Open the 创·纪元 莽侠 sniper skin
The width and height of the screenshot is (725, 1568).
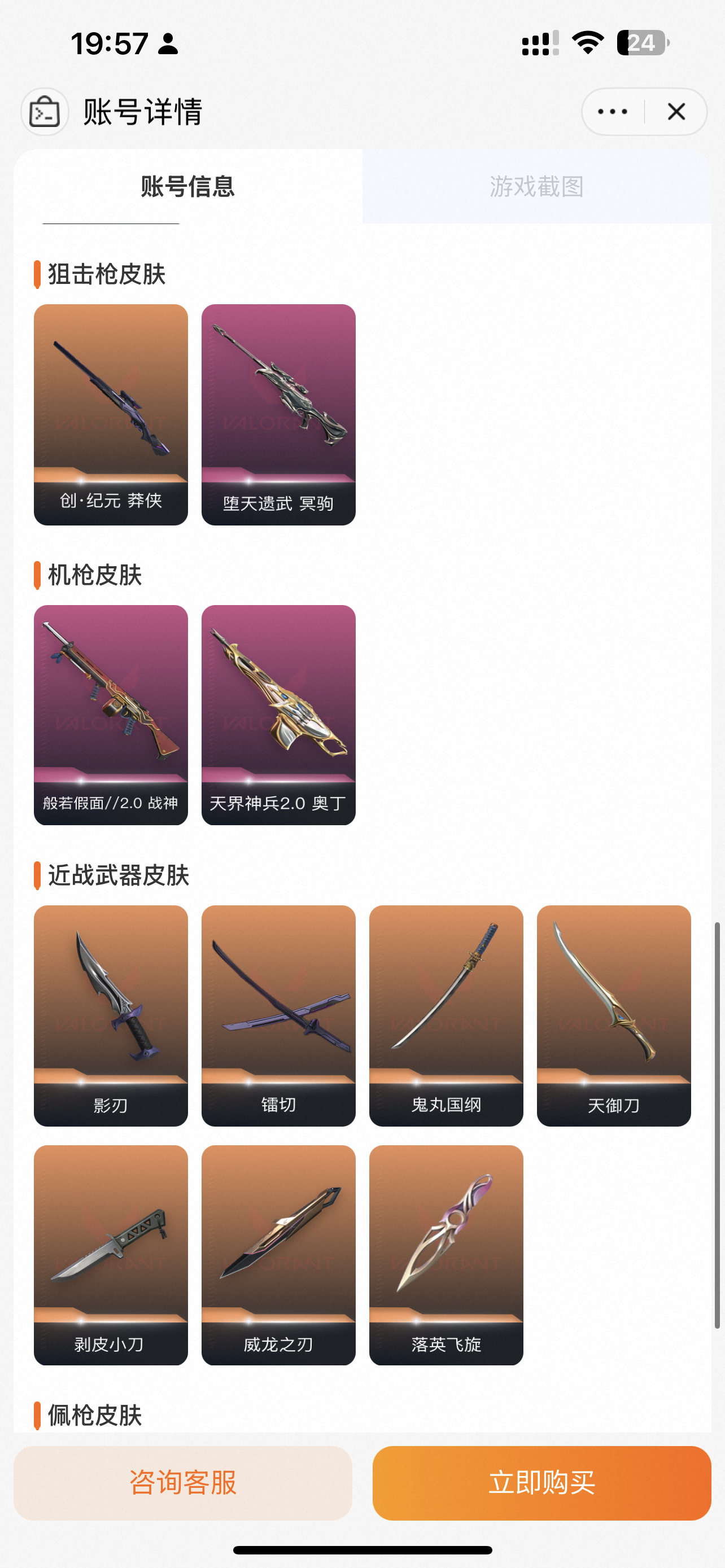click(111, 414)
